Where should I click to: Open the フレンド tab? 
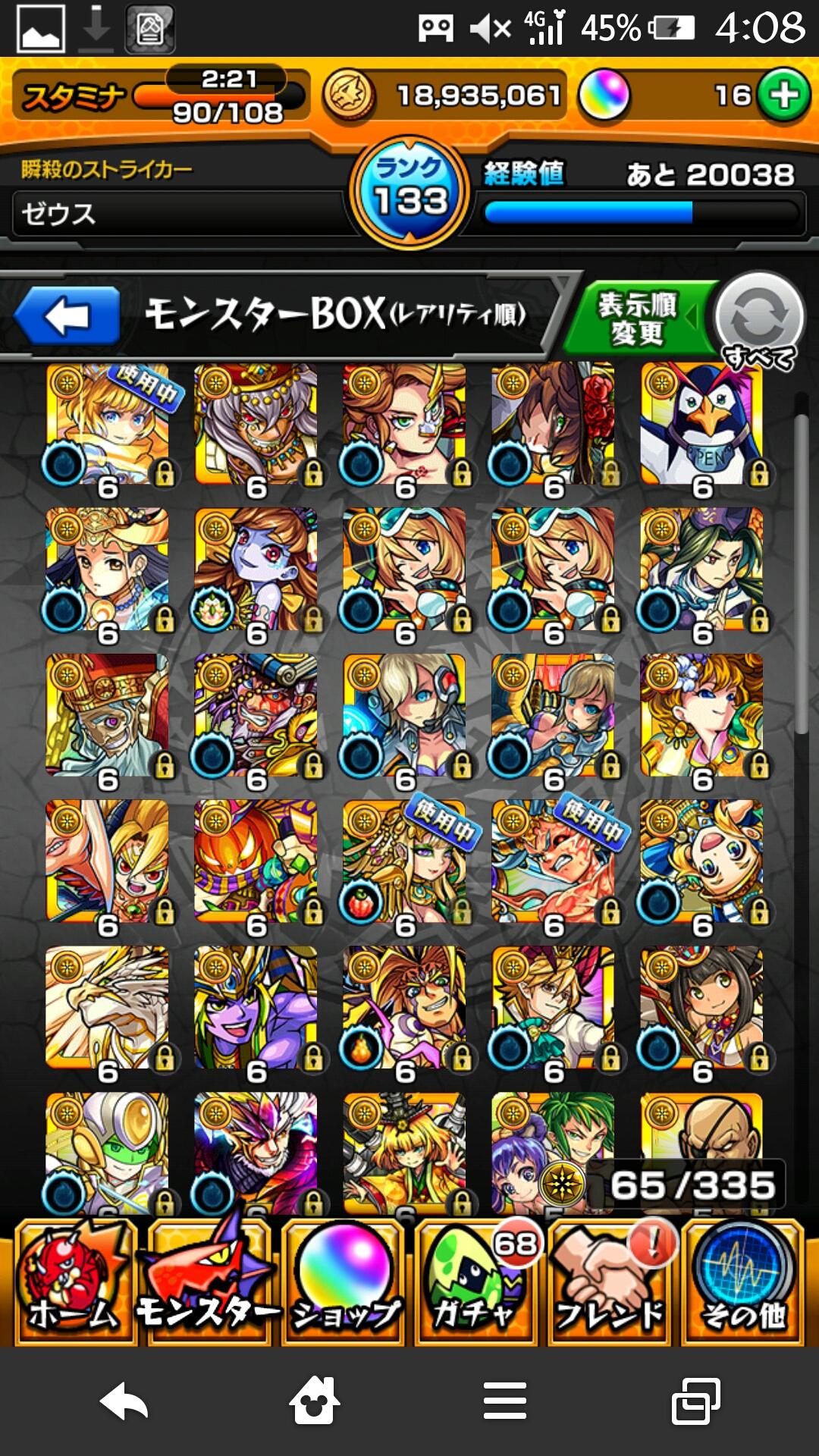coord(610,1283)
